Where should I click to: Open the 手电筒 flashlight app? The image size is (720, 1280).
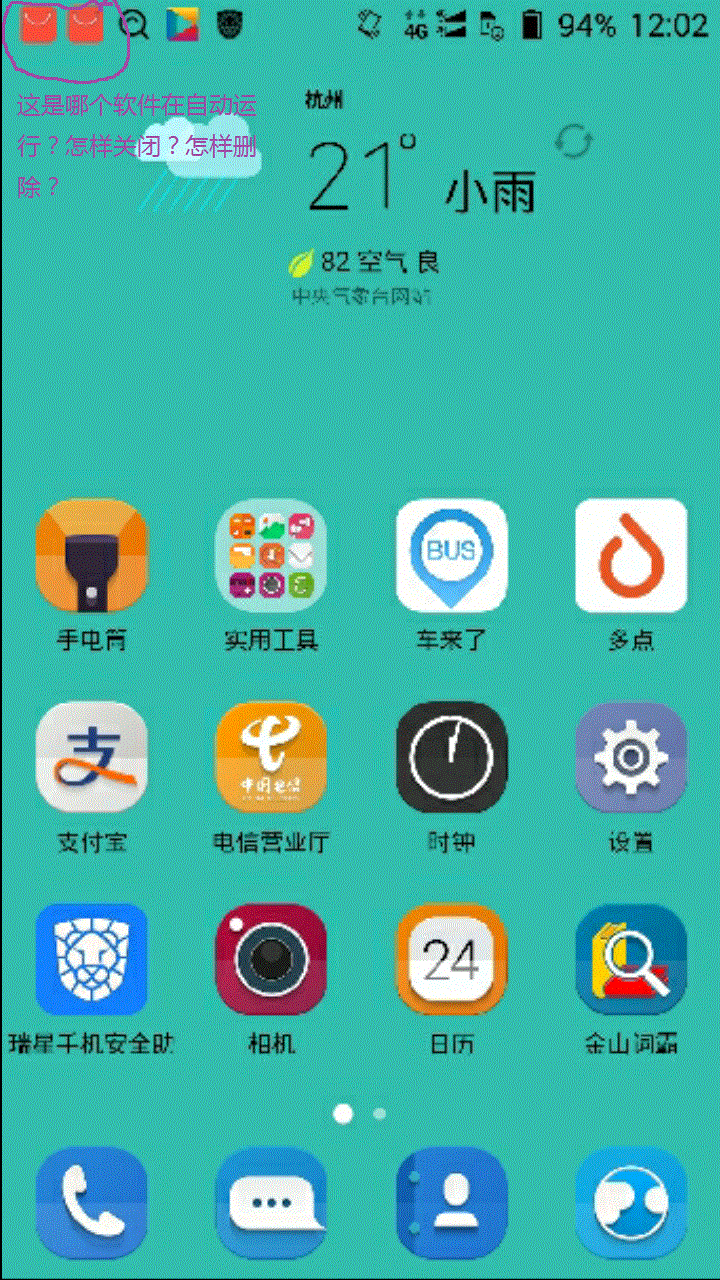pos(91,556)
